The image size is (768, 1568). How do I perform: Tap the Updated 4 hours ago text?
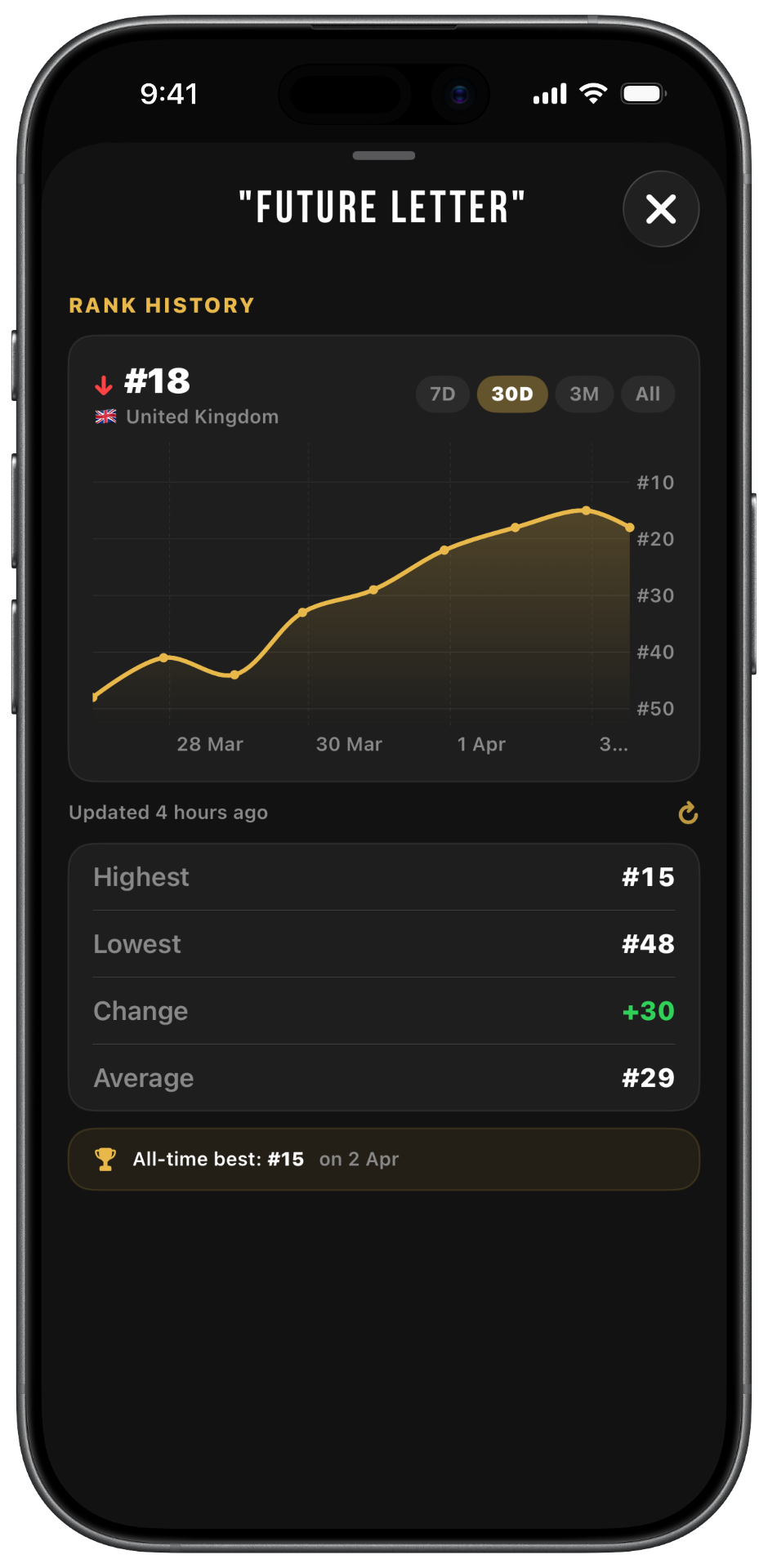click(x=168, y=812)
